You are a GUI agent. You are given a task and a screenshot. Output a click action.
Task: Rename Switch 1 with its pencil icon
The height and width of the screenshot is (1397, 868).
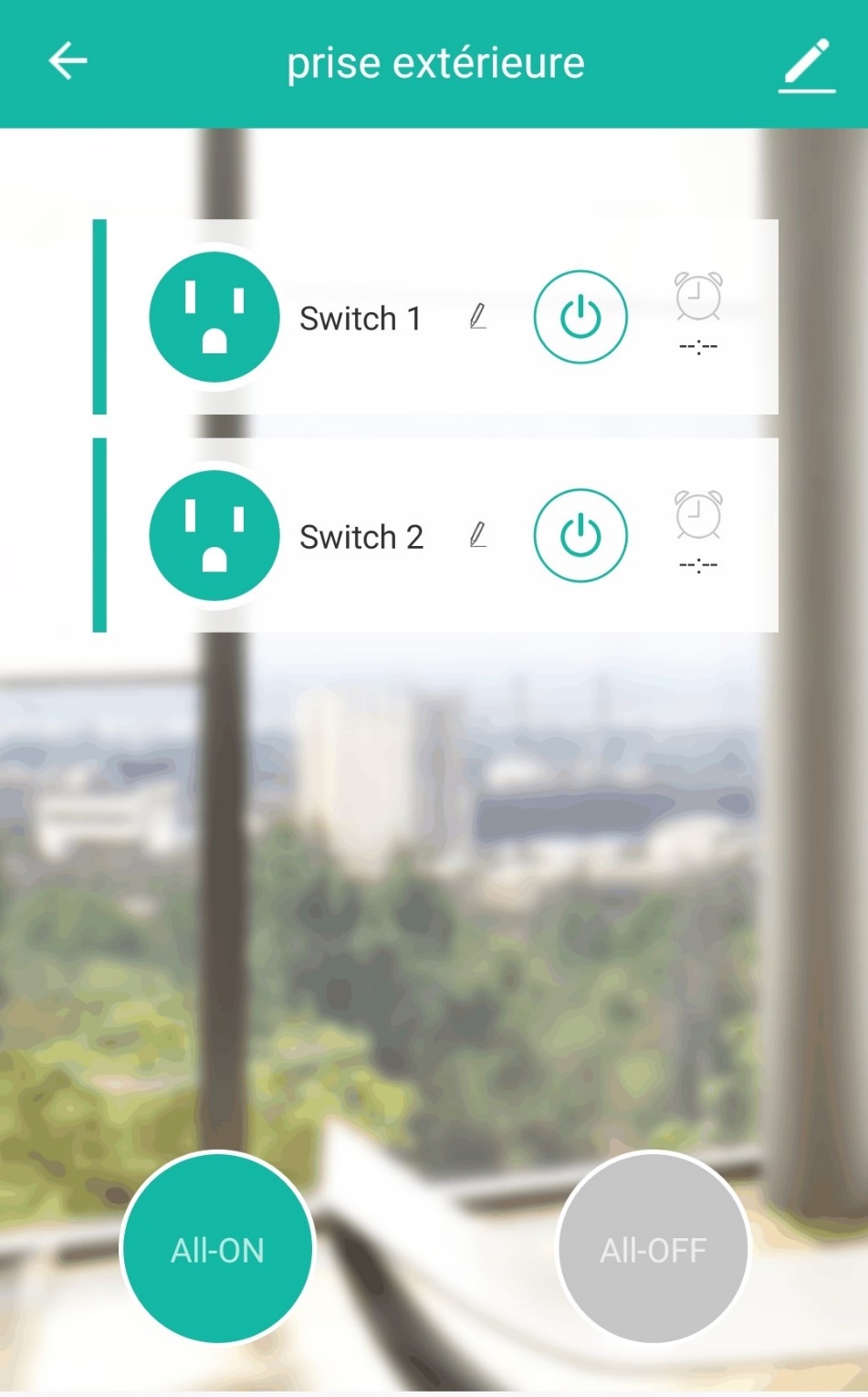pyautogui.click(x=477, y=317)
